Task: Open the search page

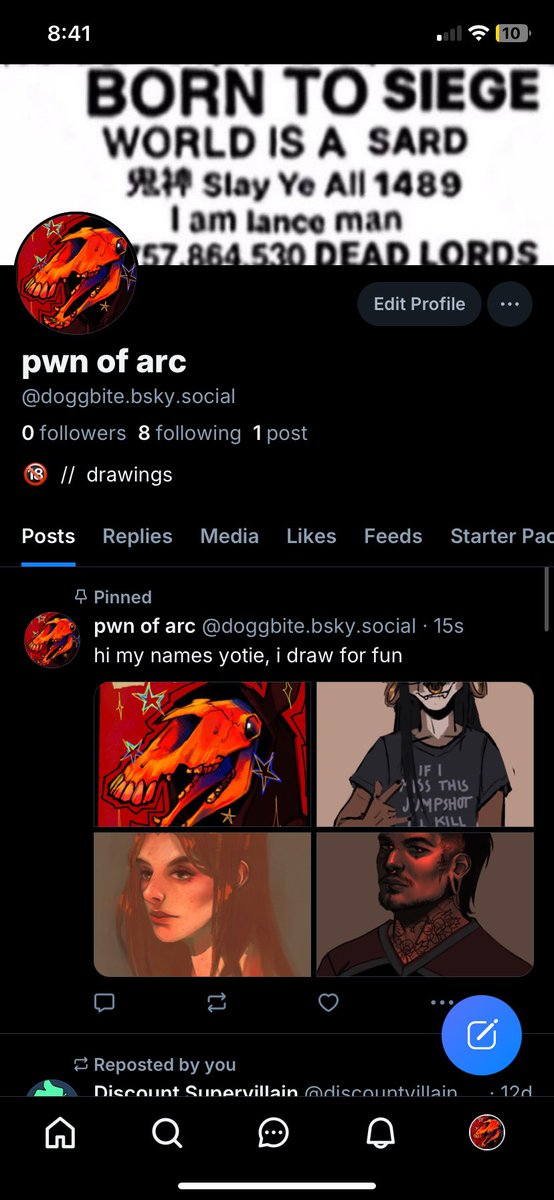Action: click(x=167, y=1132)
